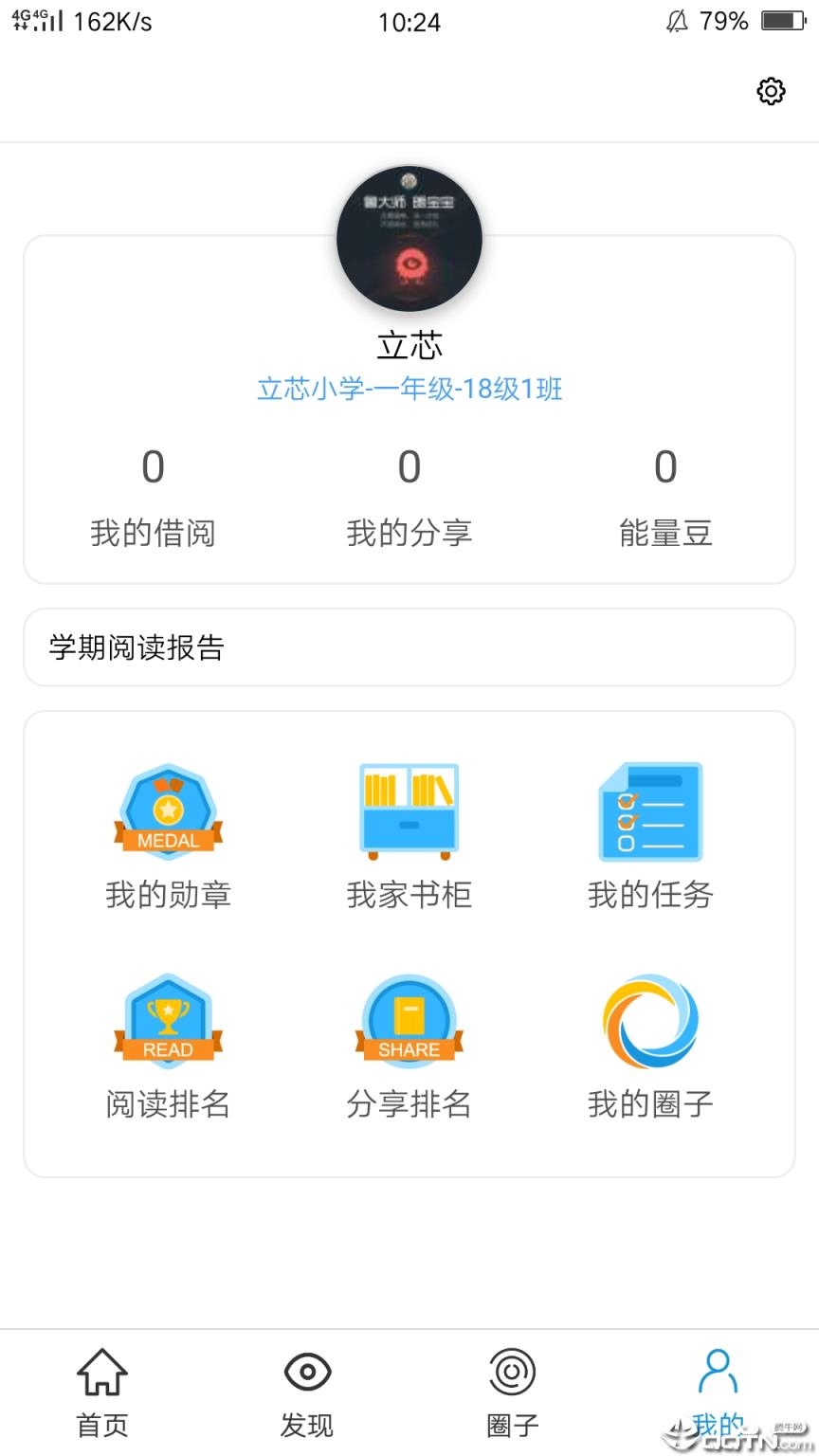Screen dimensions: 819x1456
Task: Tap the username 立芯 text
Action: tap(409, 345)
